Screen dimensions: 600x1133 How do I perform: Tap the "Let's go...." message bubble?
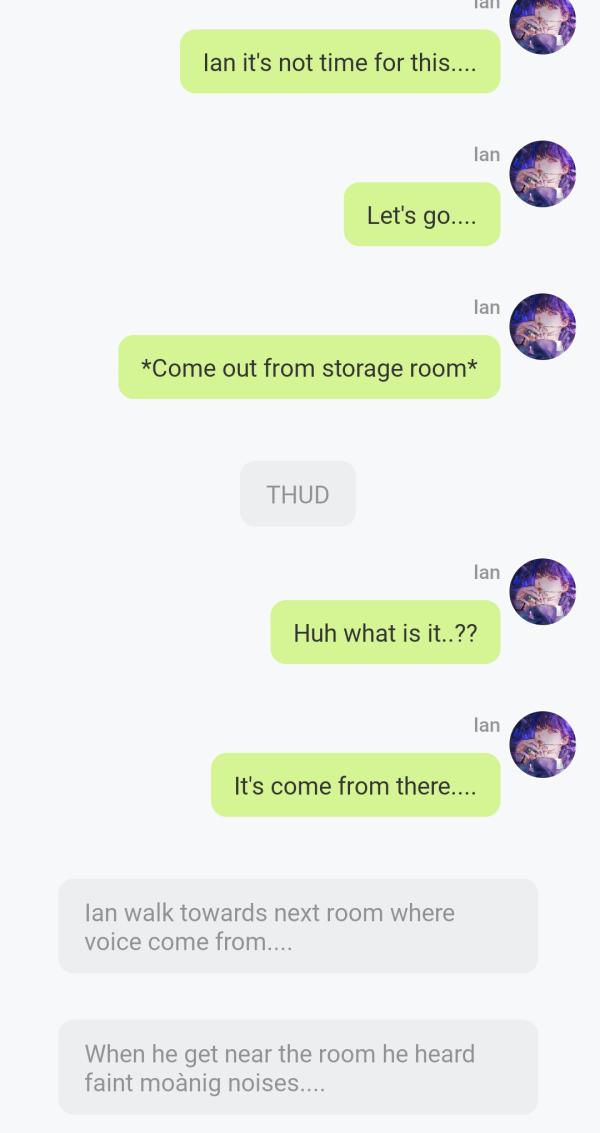[421, 215]
